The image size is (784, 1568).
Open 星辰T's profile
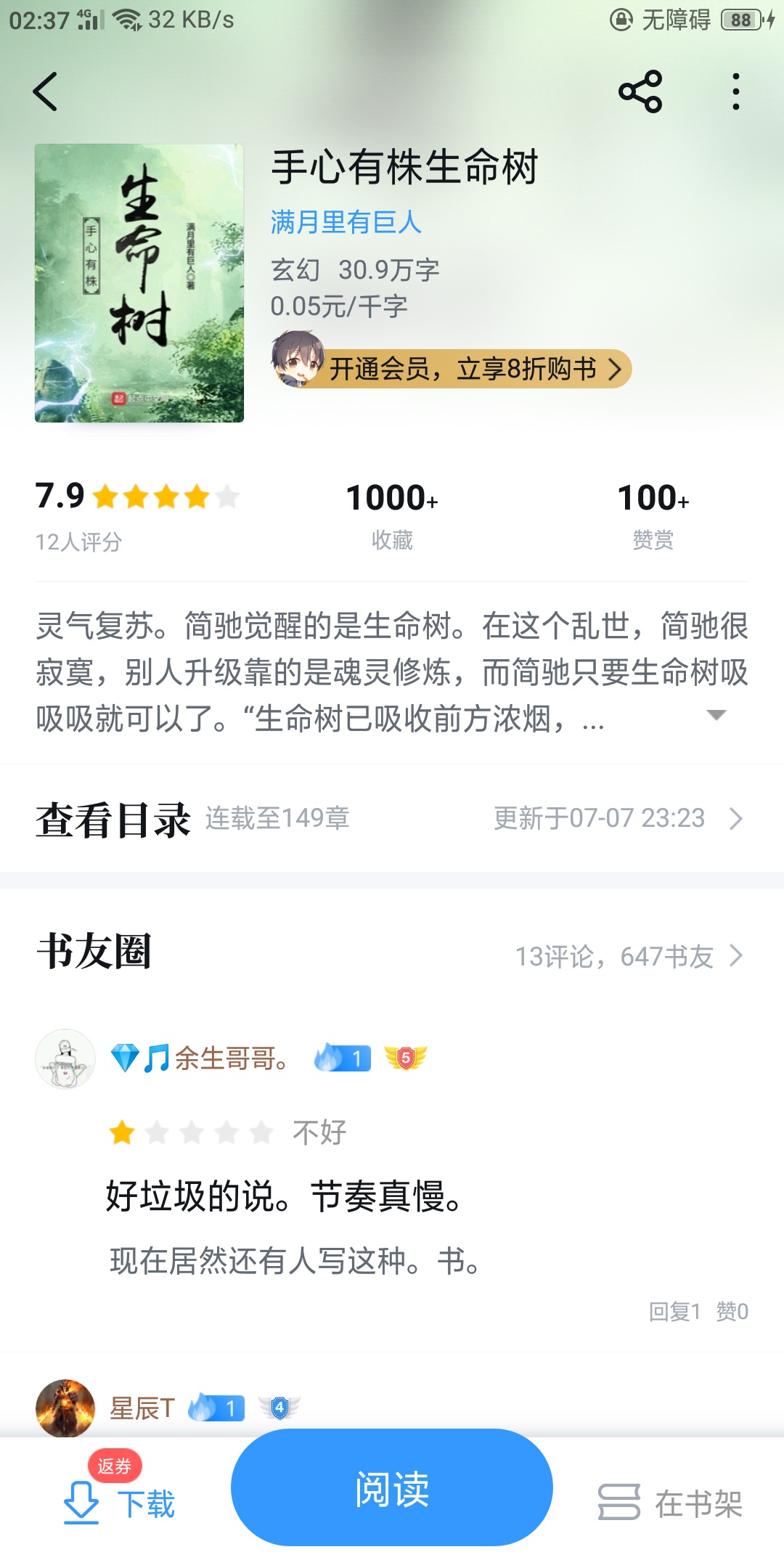(65, 1408)
